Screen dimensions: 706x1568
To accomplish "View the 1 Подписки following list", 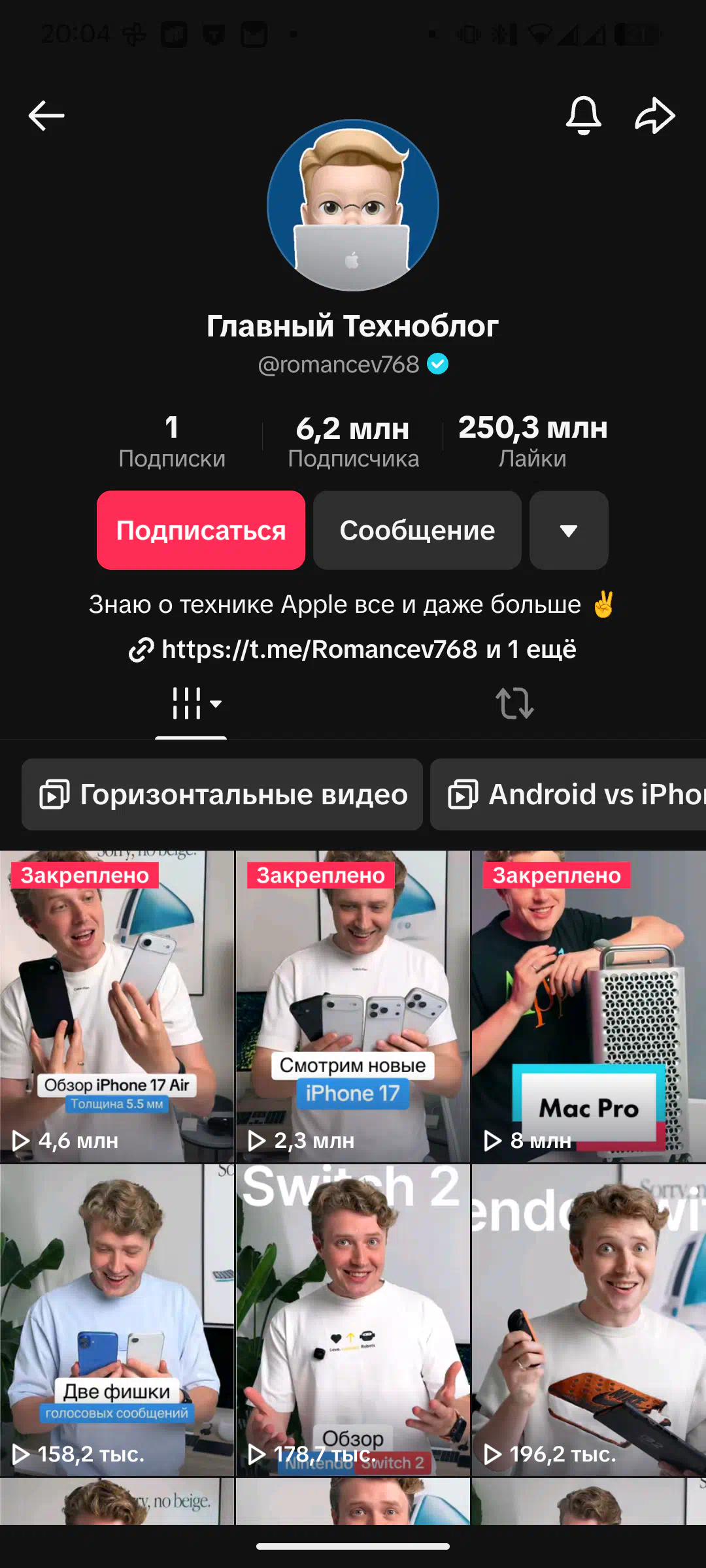I will click(x=172, y=441).
